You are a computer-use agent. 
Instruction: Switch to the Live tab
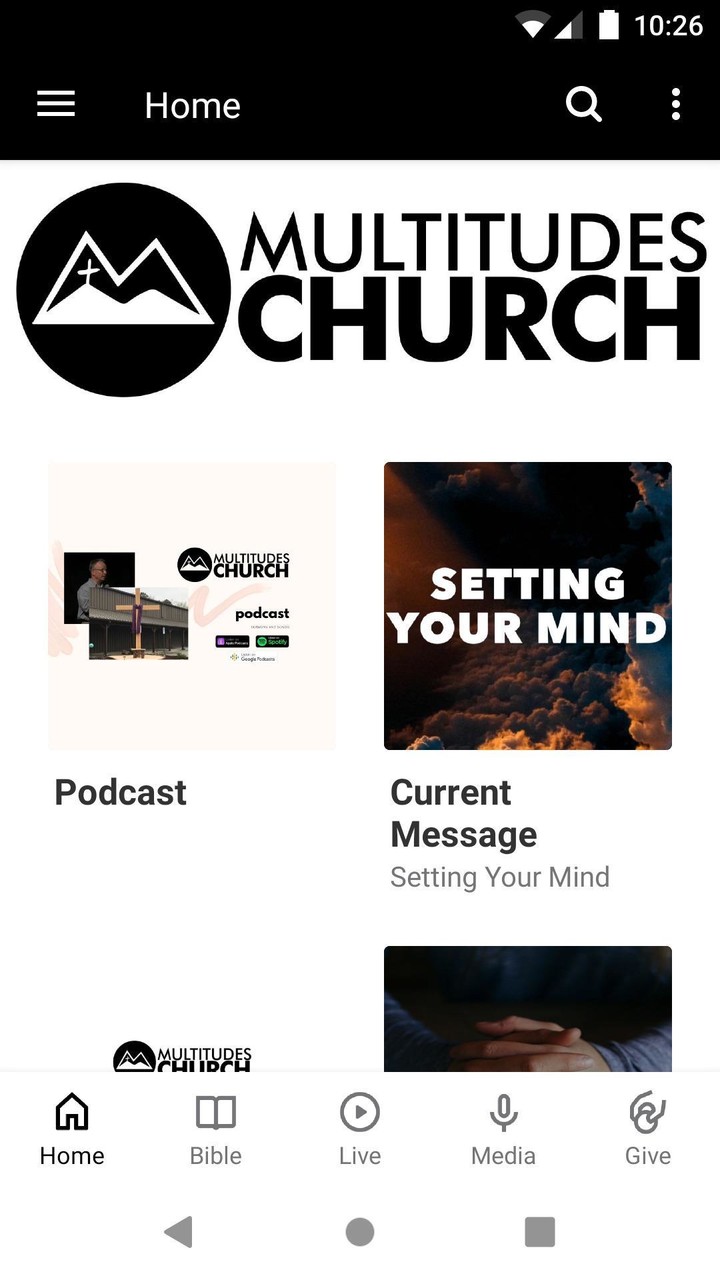[360, 1130]
